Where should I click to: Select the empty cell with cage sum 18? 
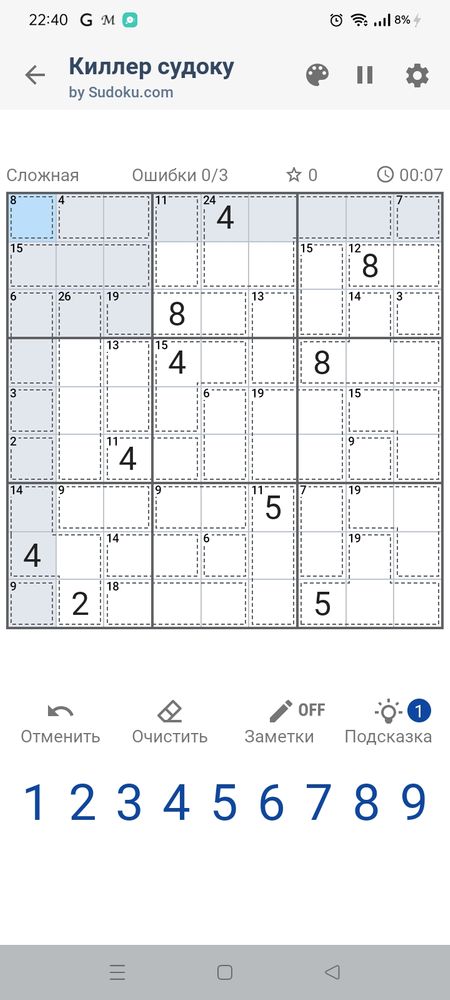(x=128, y=603)
